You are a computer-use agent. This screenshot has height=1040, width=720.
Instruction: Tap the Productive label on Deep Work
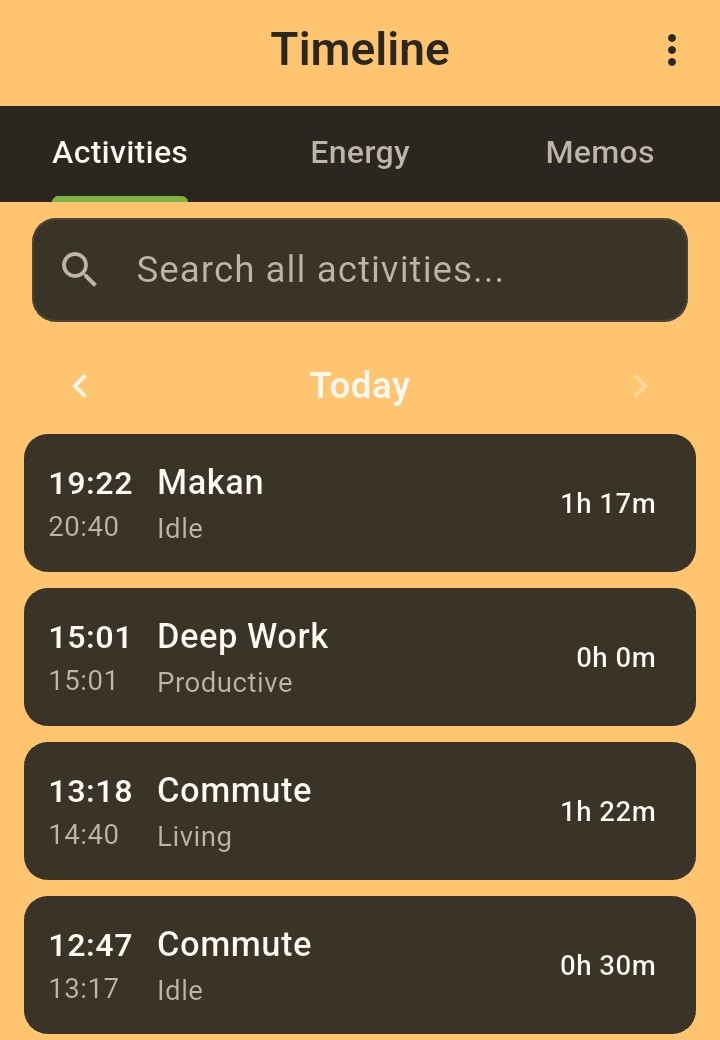pos(224,682)
